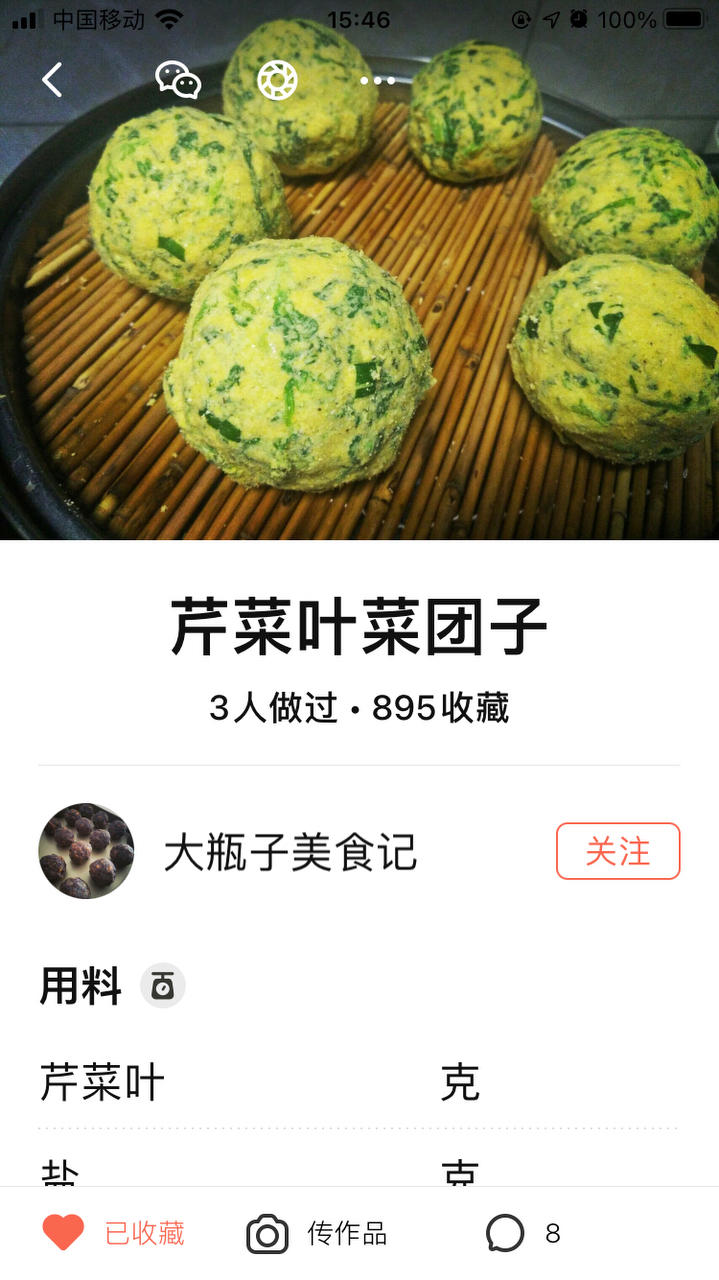View the 8 comments
The height and width of the screenshot is (1280, 719).
click(x=523, y=1233)
